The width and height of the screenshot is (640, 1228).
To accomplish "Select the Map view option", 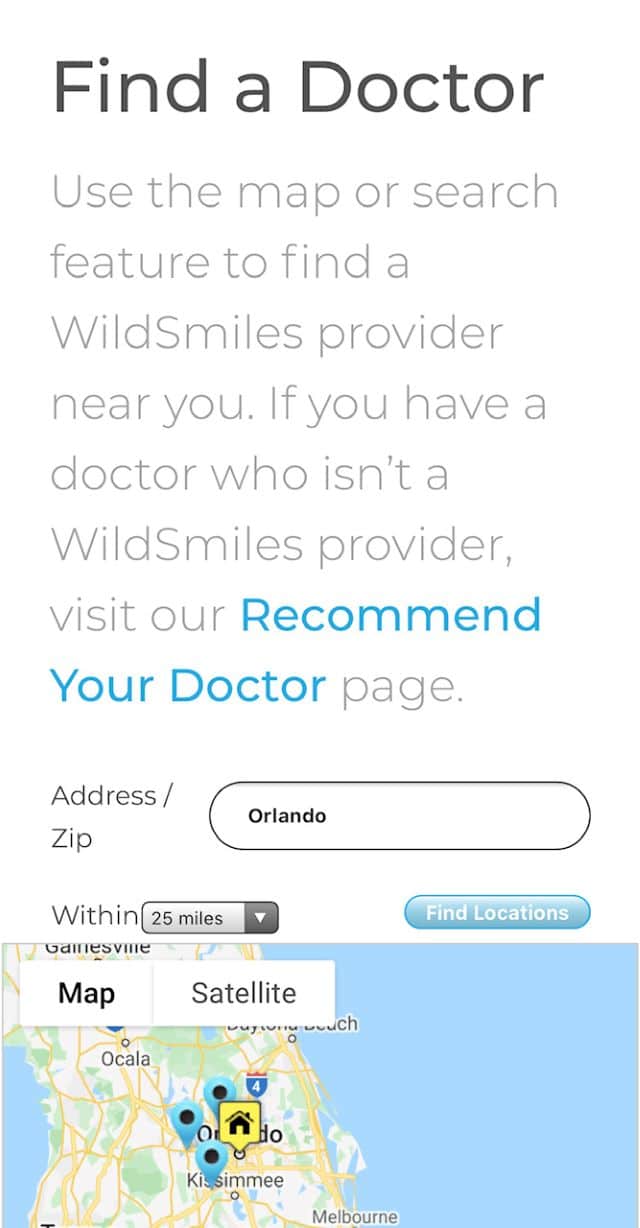I will tap(87, 993).
